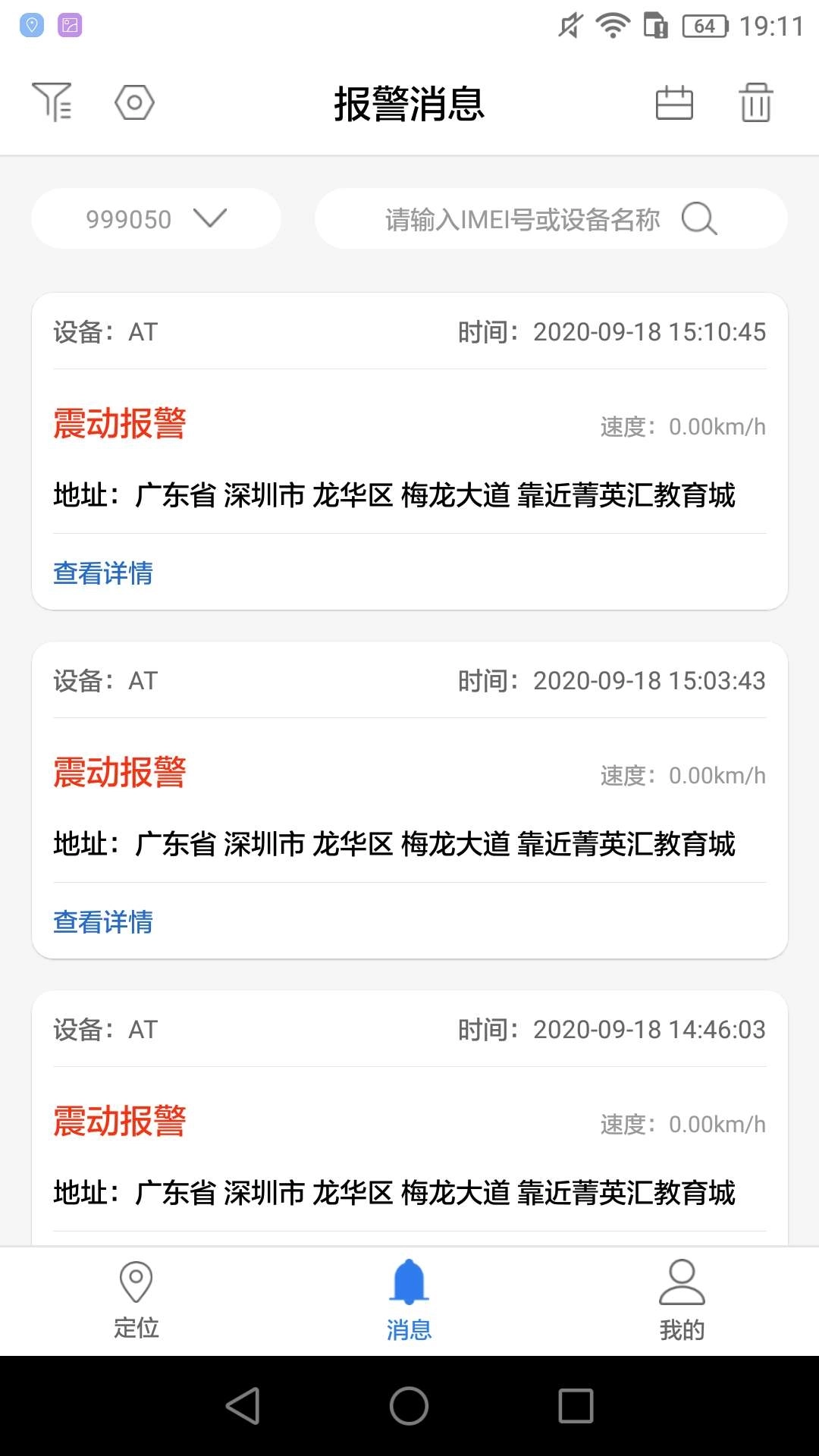The height and width of the screenshot is (1456, 819).
Task: Tap the IMEI search input field
Action: (x=523, y=219)
